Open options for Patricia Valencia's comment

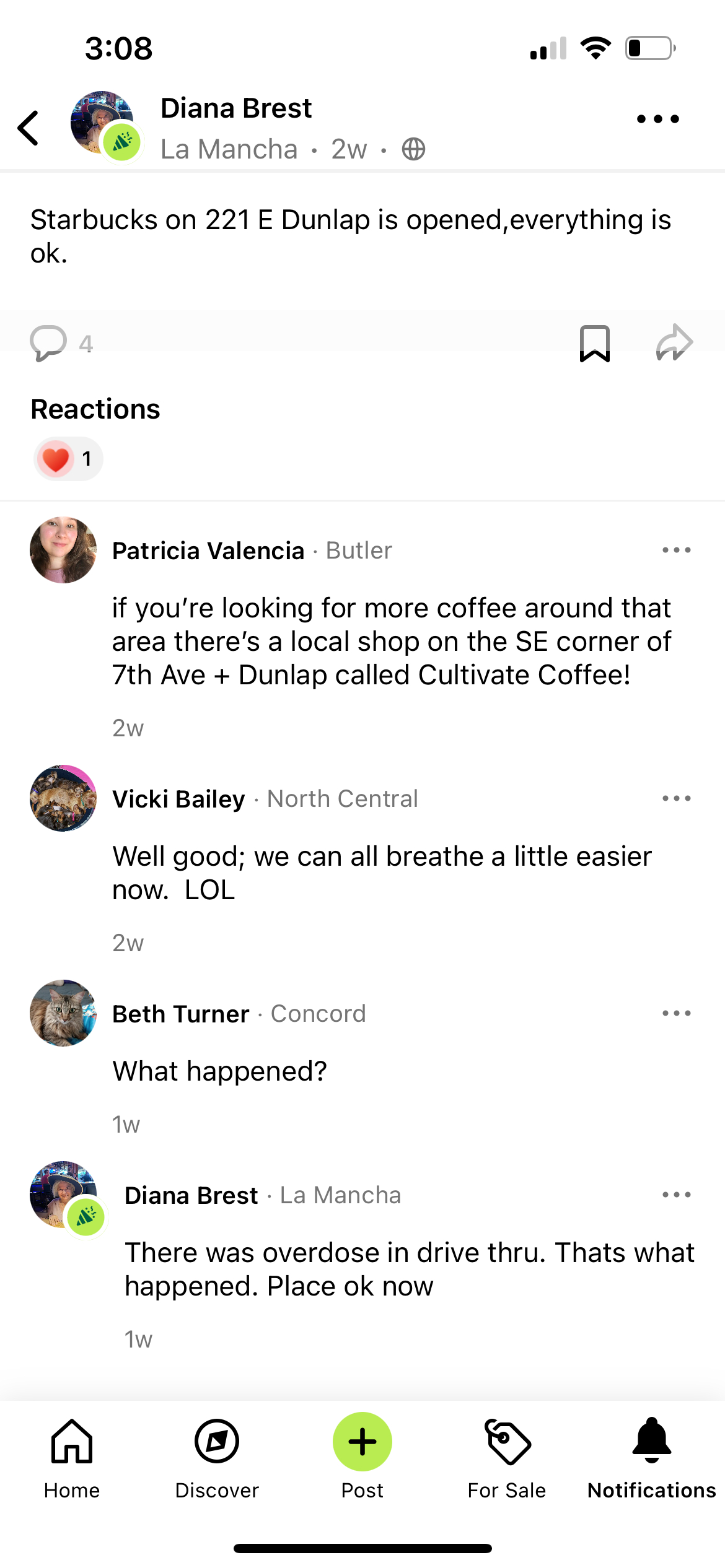tap(676, 550)
